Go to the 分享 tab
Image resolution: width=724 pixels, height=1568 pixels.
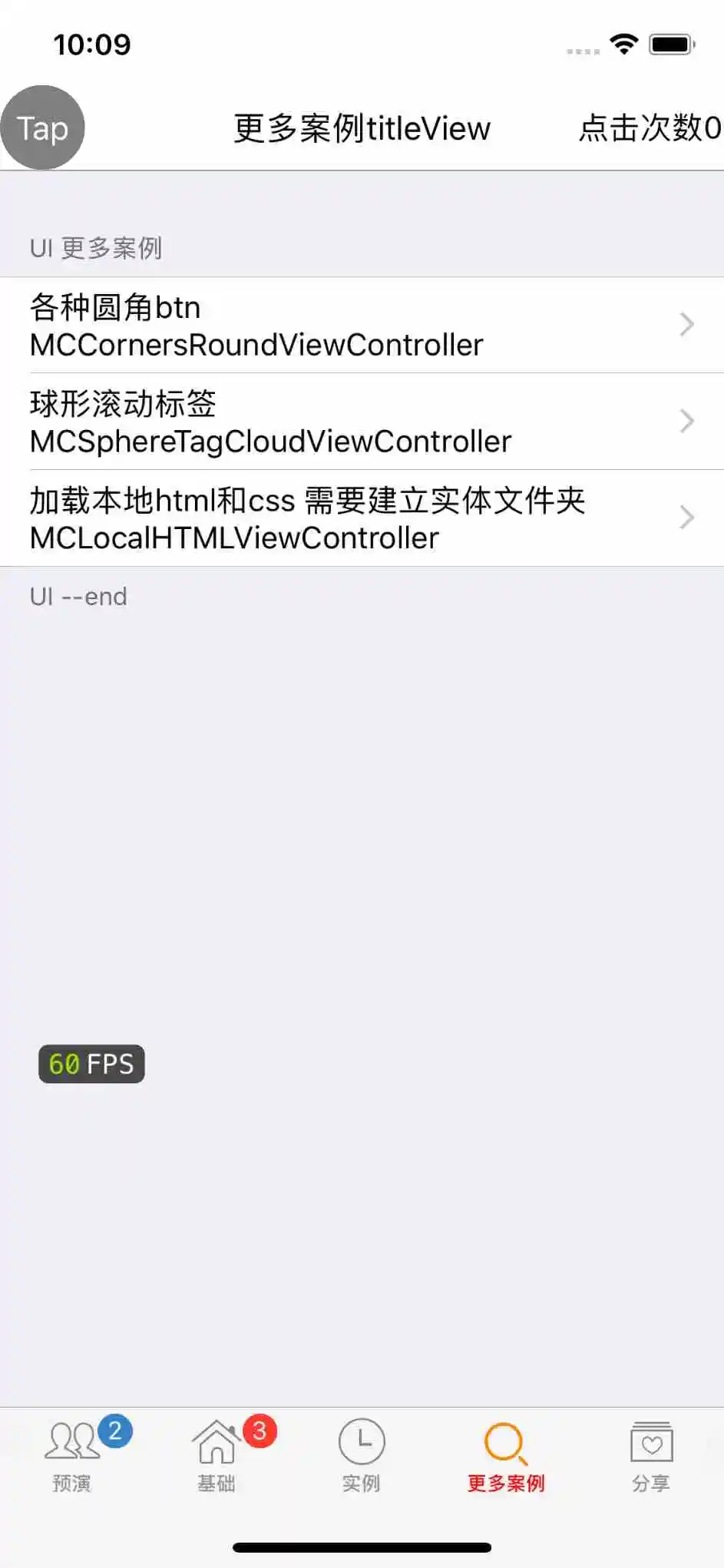click(x=651, y=1455)
